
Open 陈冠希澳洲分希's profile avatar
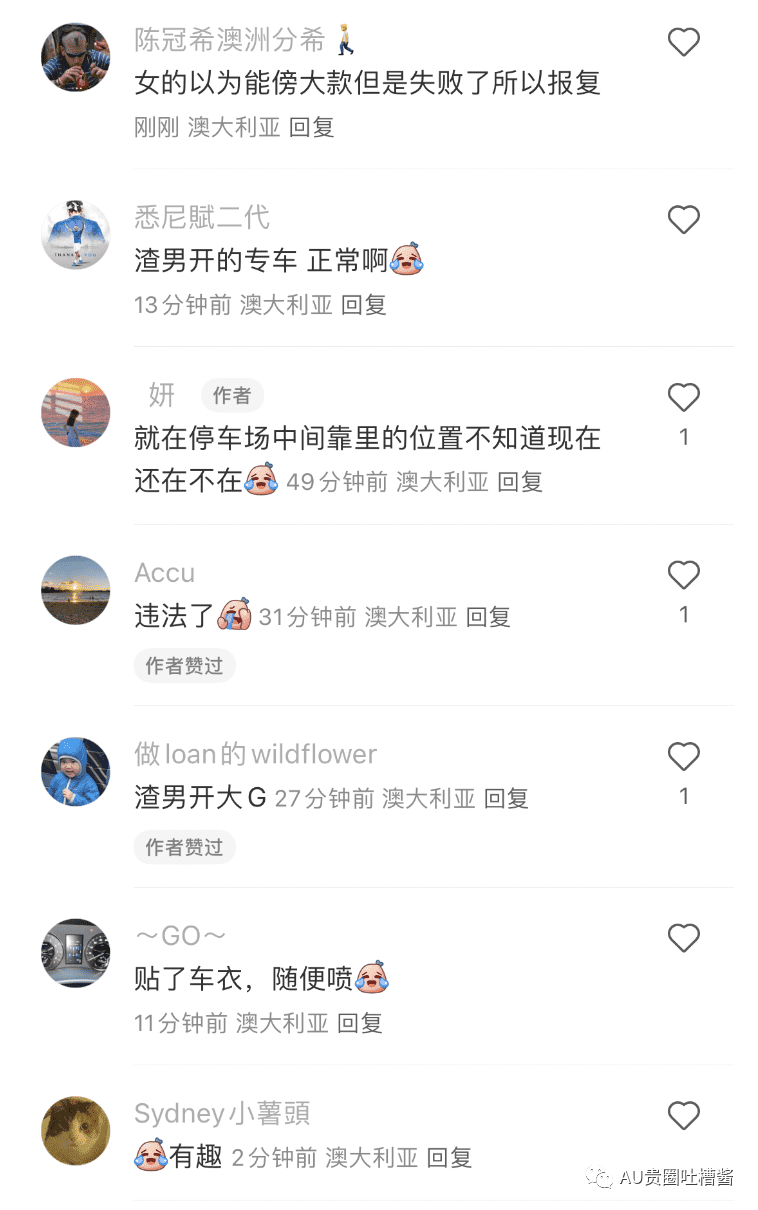[x=75, y=58]
